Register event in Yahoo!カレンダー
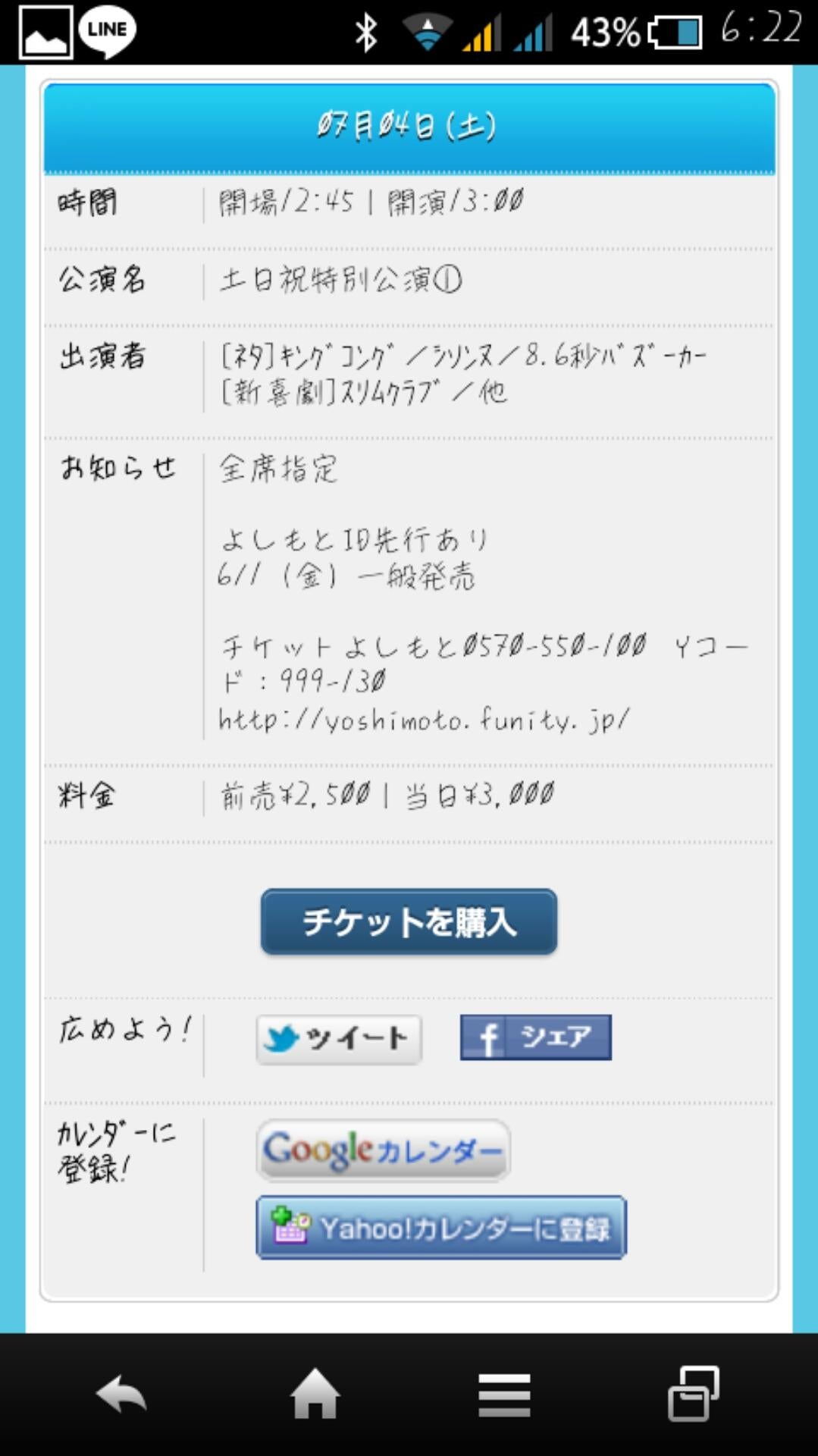This screenshot has width=818, height=1456. click(441, 1228)
